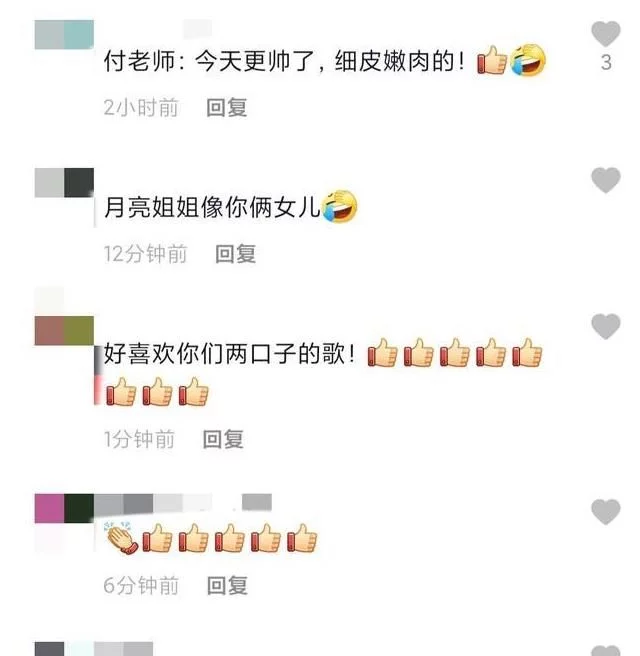Reply to the comment posted 6分钟前

227,585
